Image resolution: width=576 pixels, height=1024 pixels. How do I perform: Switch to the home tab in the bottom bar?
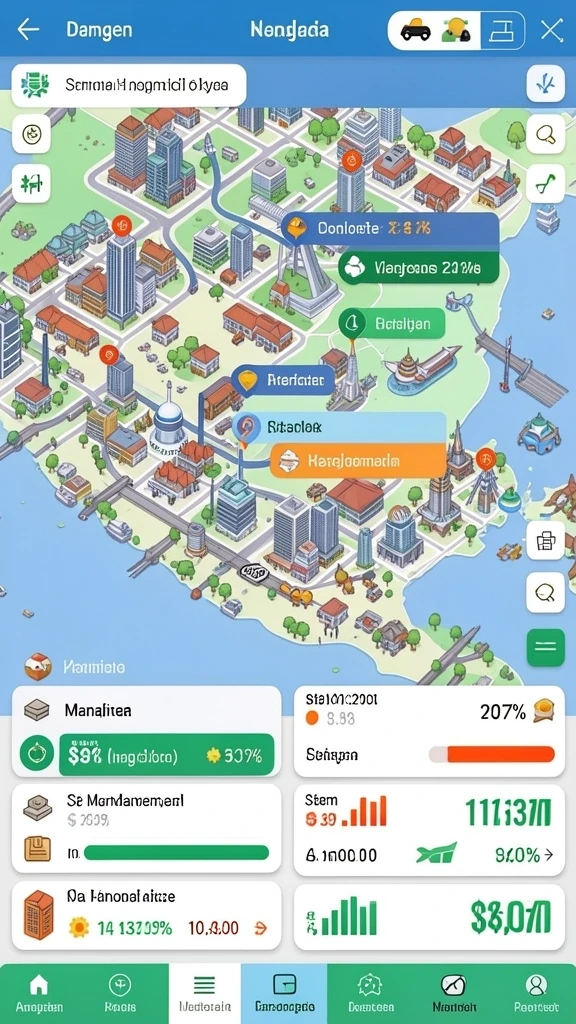pos(39,993)
